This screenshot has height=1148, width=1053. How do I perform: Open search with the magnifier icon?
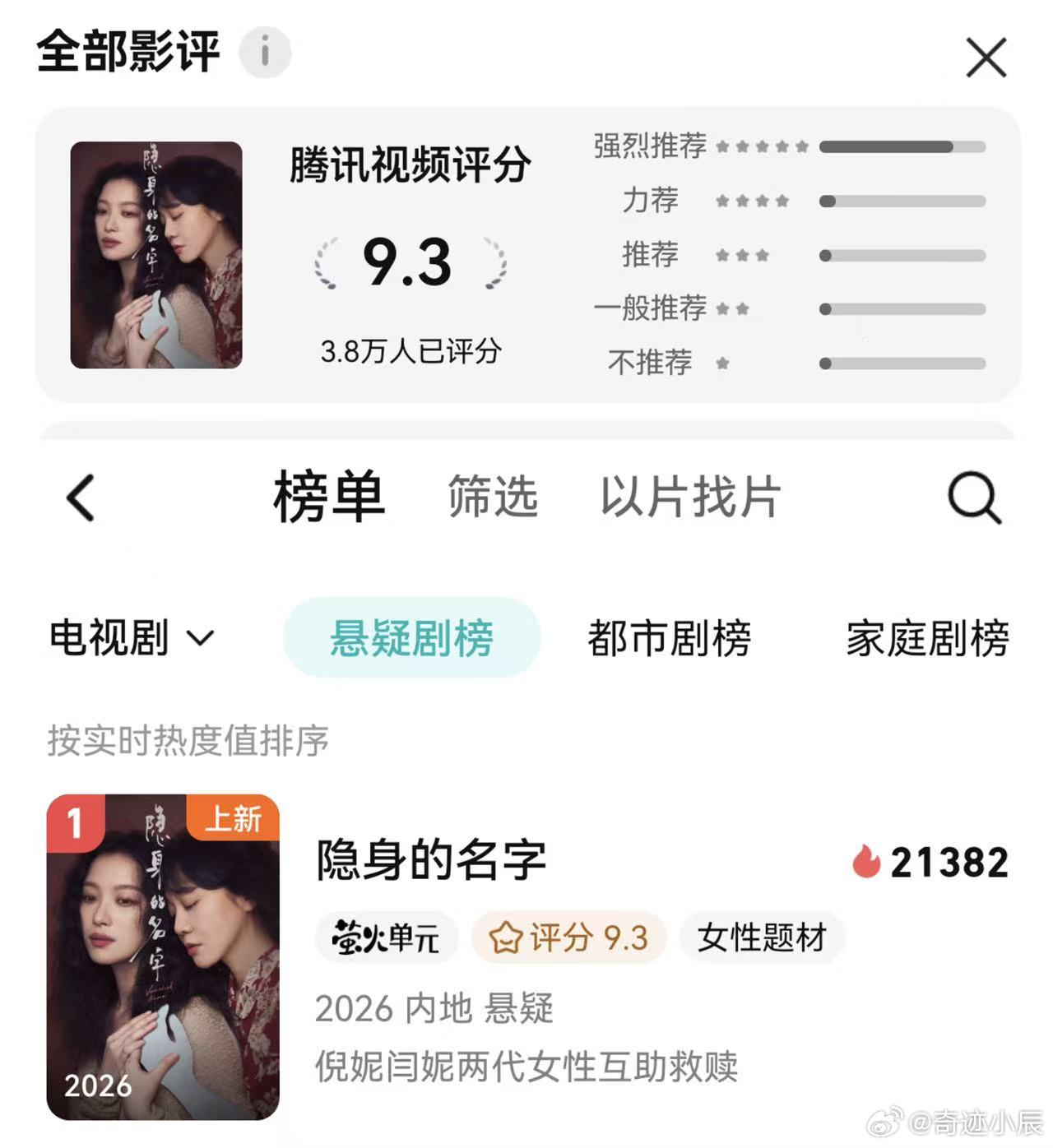click(974, 498)
